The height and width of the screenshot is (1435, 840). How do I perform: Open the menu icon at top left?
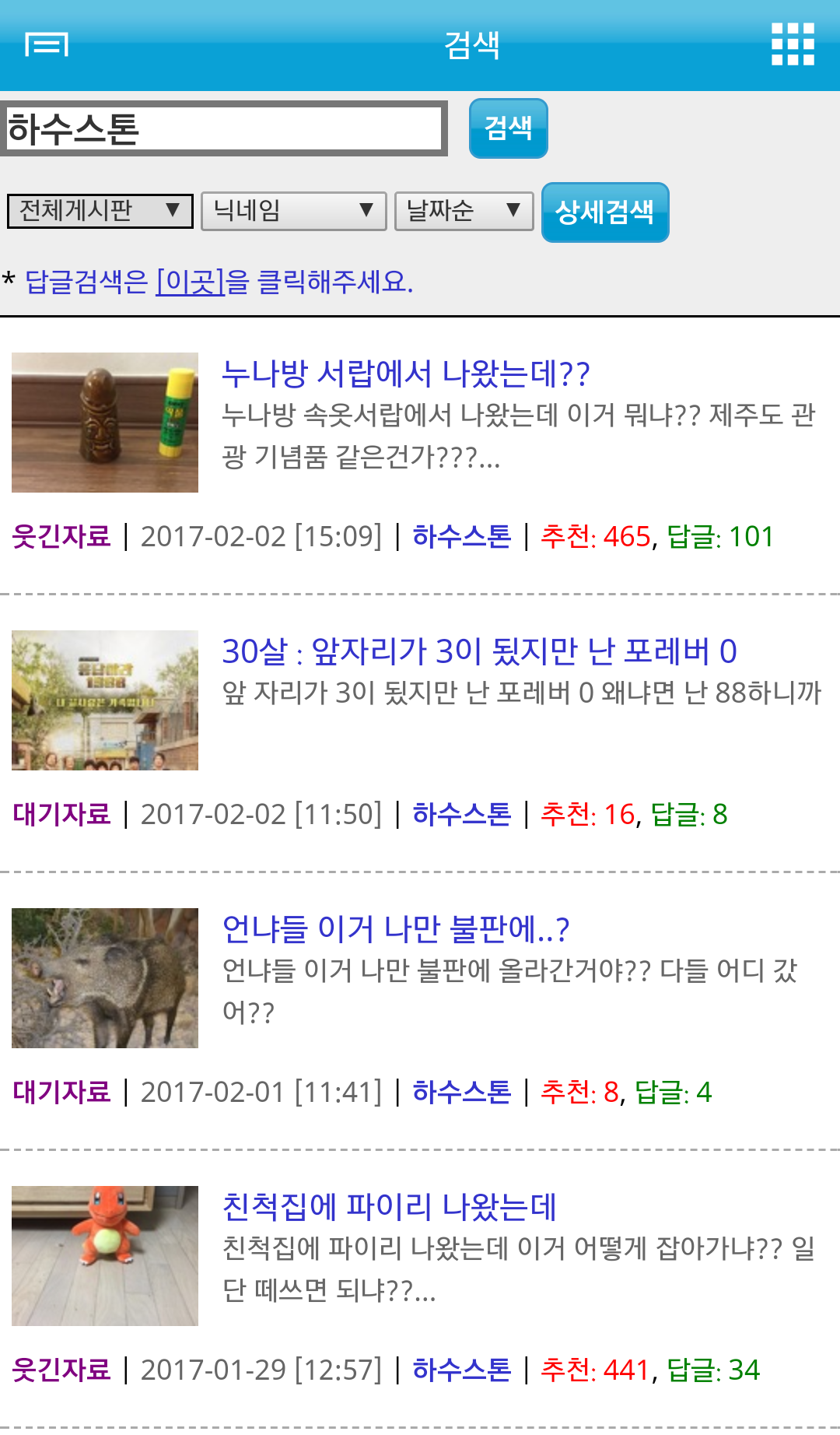[x=47, y=45]
